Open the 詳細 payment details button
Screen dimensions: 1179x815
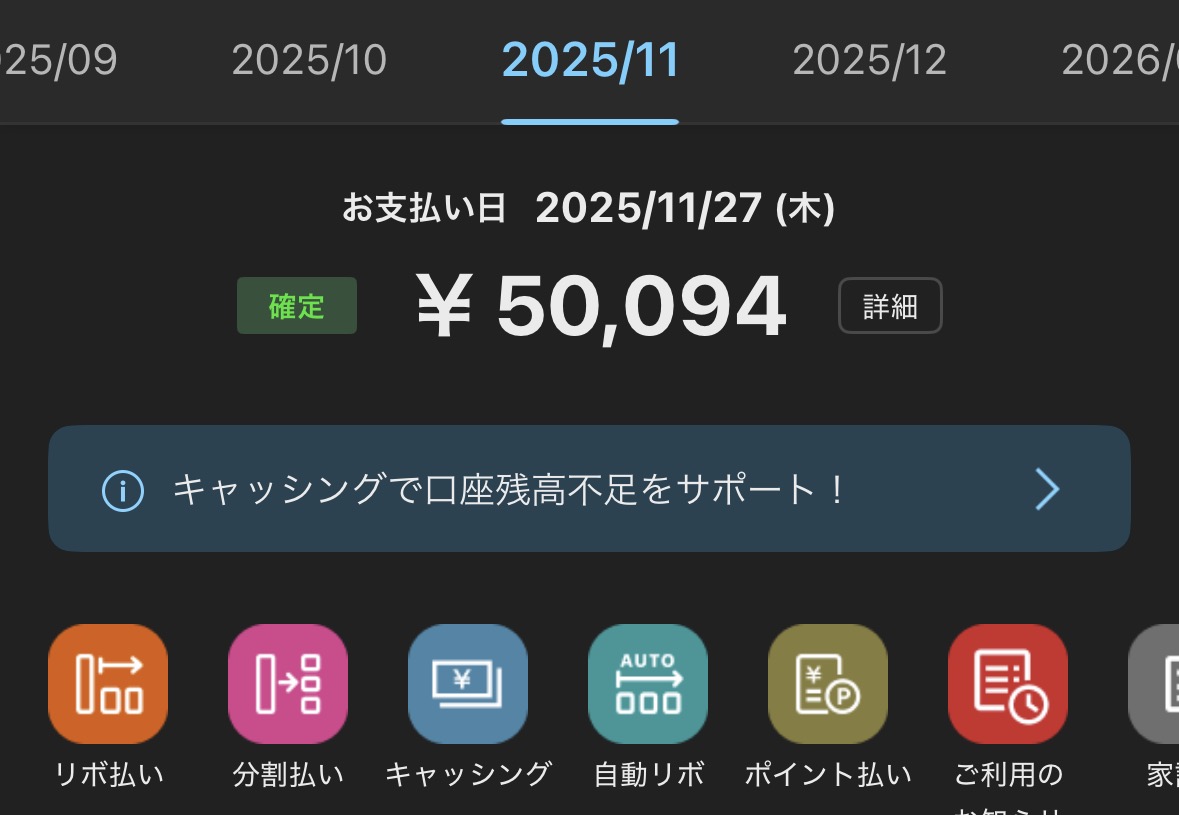890,306
